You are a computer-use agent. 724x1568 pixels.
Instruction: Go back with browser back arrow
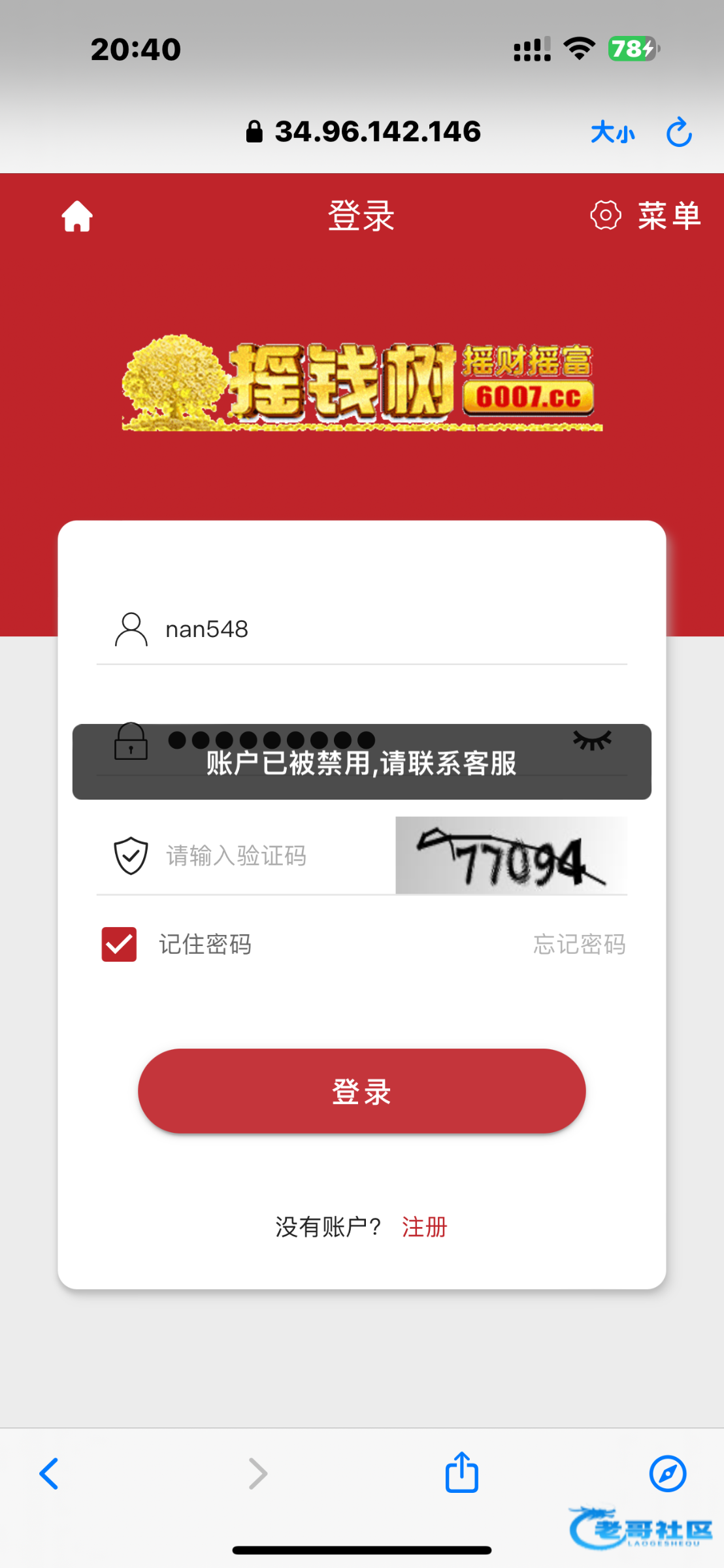tap(50, 1474)
